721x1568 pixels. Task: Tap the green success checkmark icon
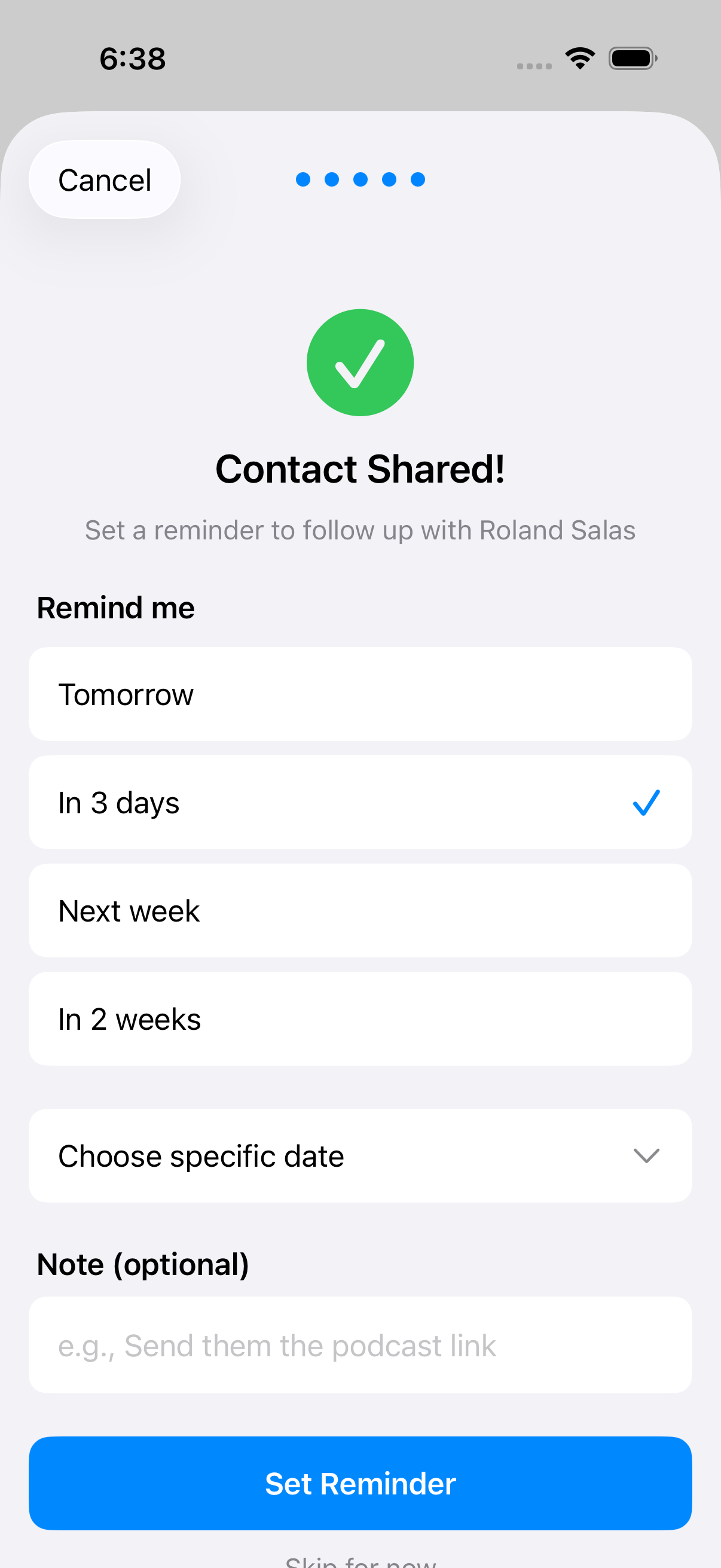click(360, 362)
